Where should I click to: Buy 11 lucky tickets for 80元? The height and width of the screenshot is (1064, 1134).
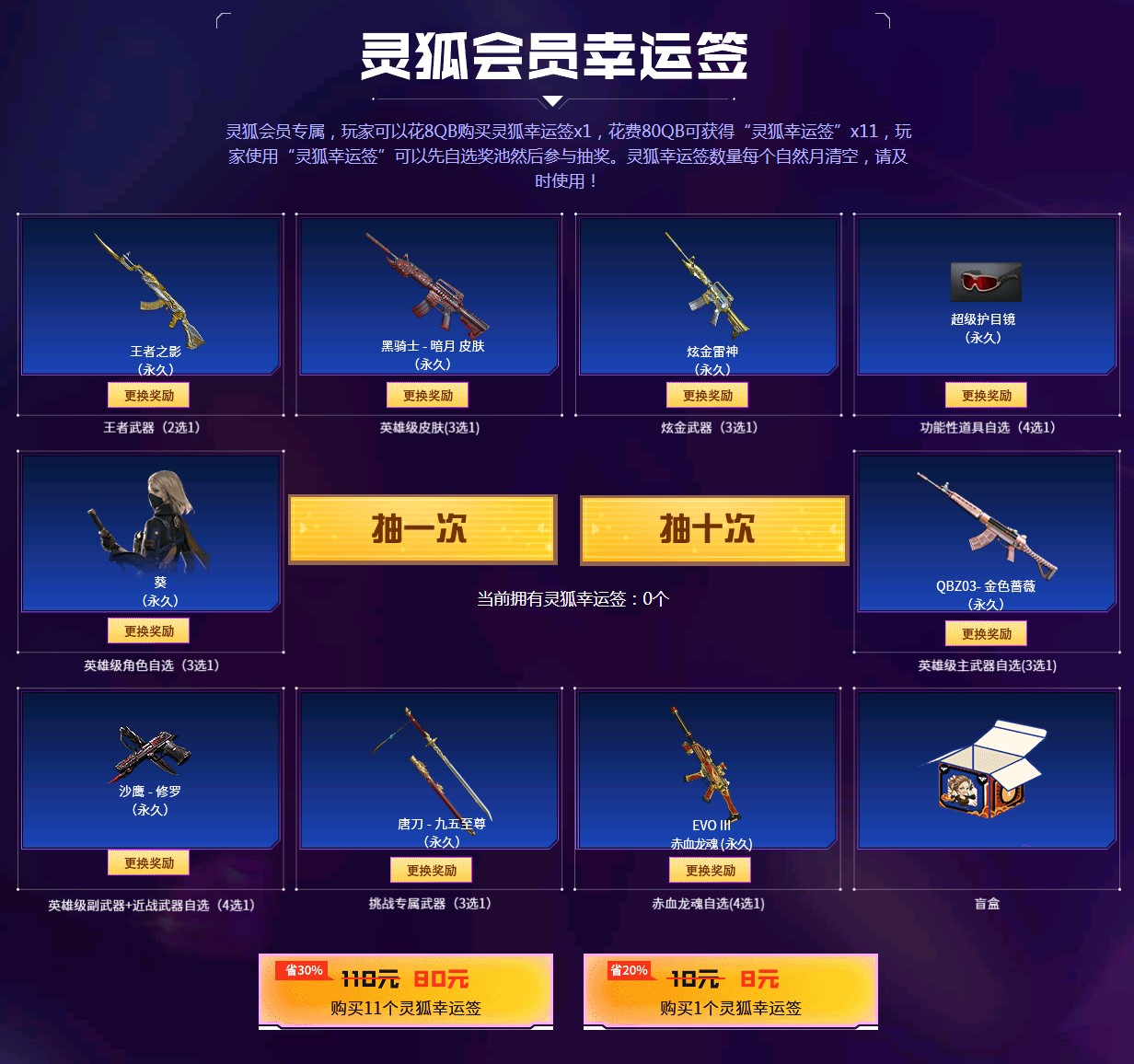coord(406,991)
